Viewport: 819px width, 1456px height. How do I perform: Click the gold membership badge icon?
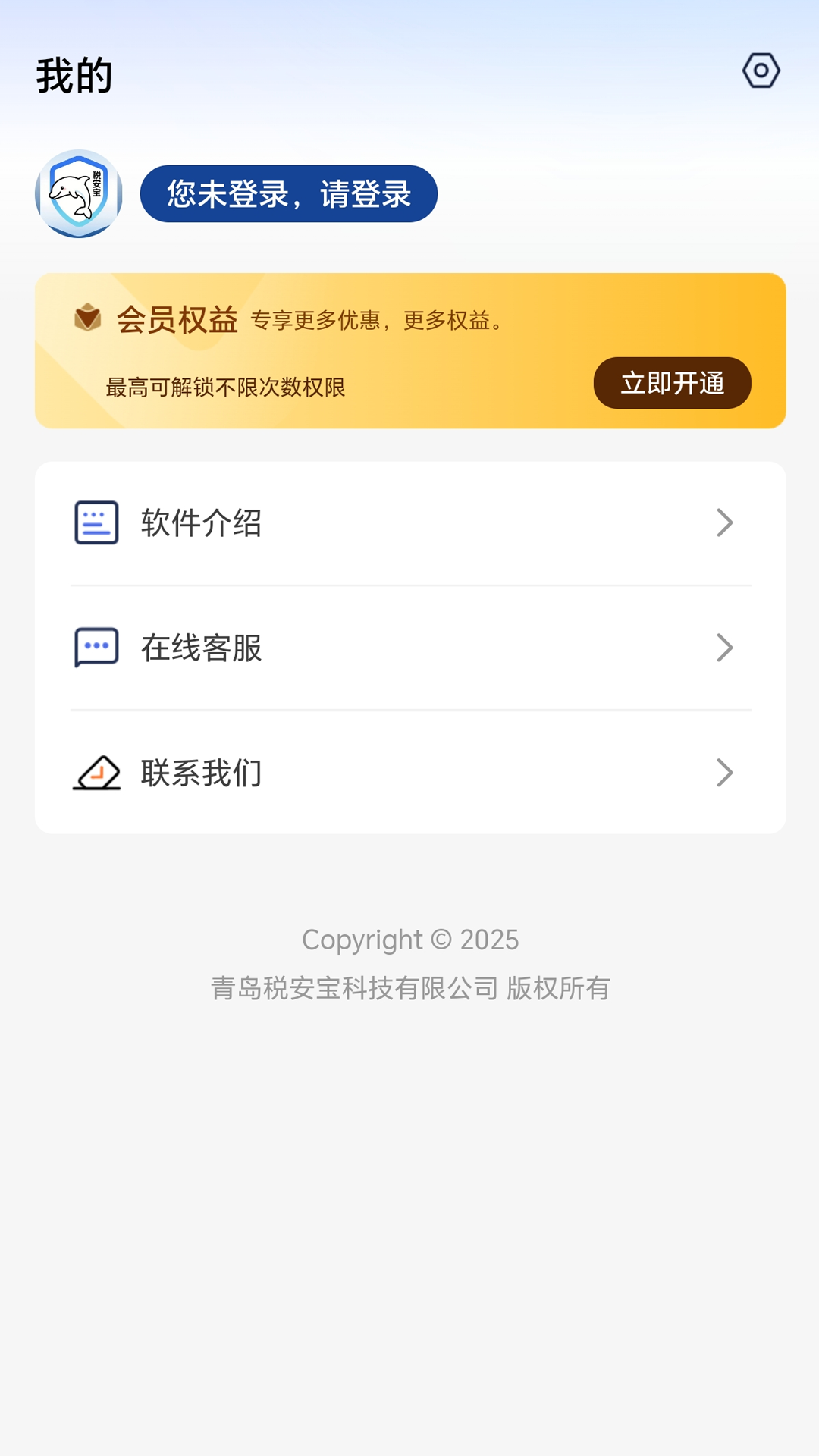click(86, 319)
